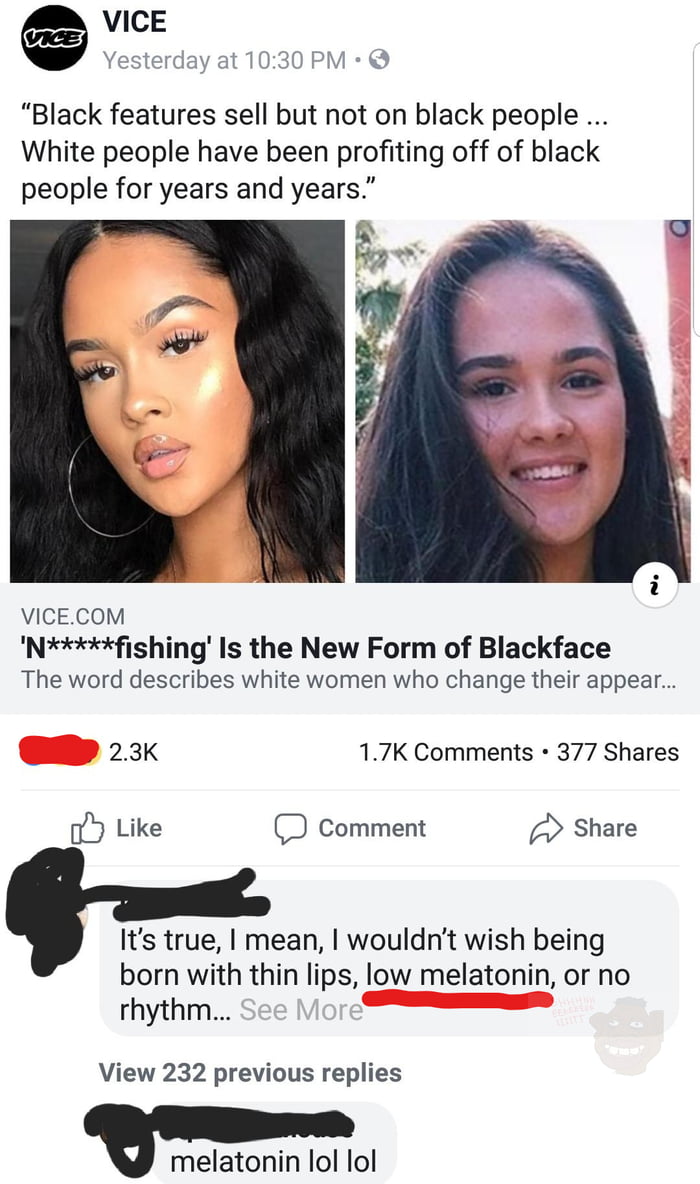
Task: Share the VICE post
Action: [x=583, y=828]
